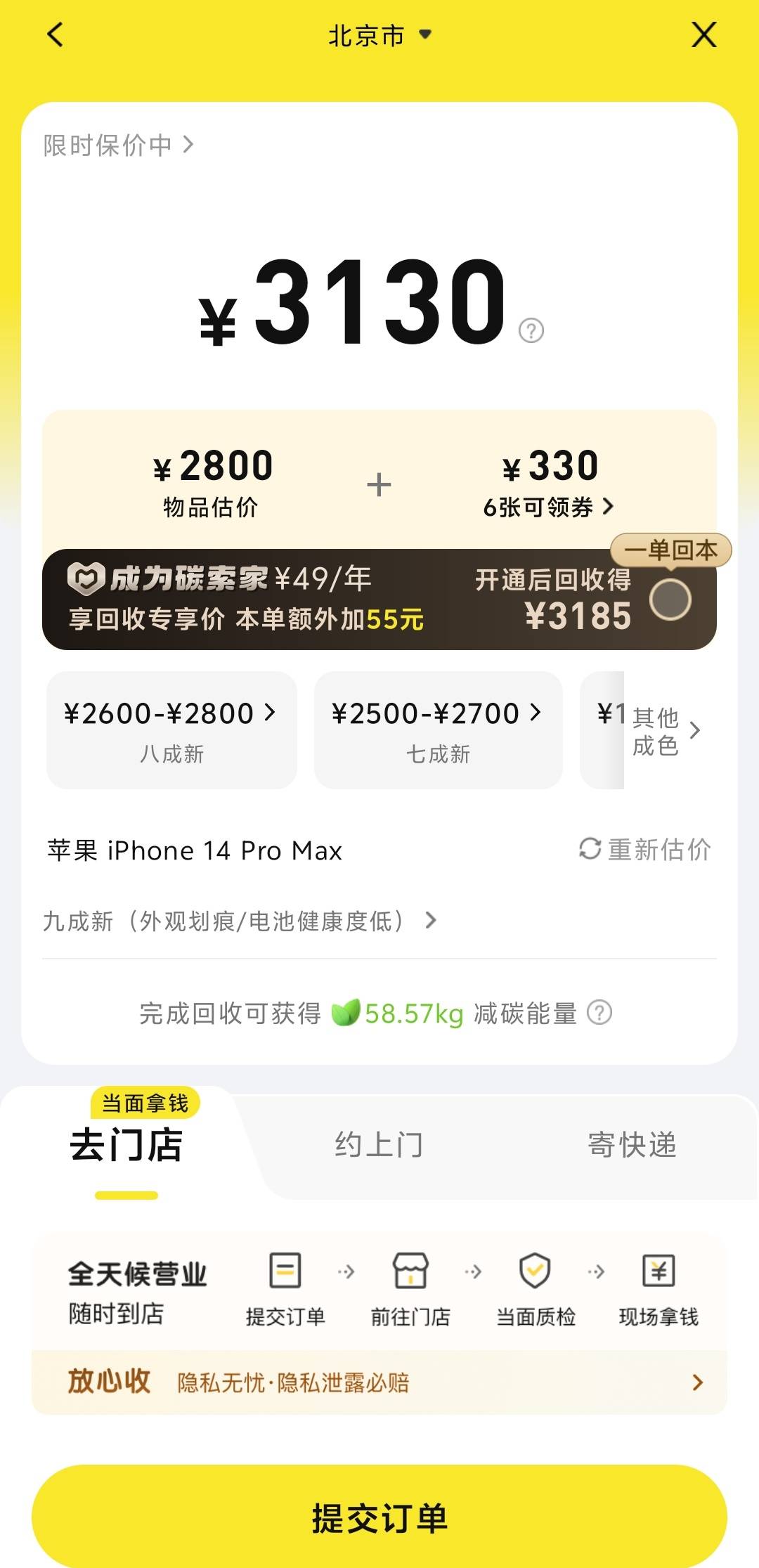
Task: Open 其他成色 options
Action: (664, 731)
